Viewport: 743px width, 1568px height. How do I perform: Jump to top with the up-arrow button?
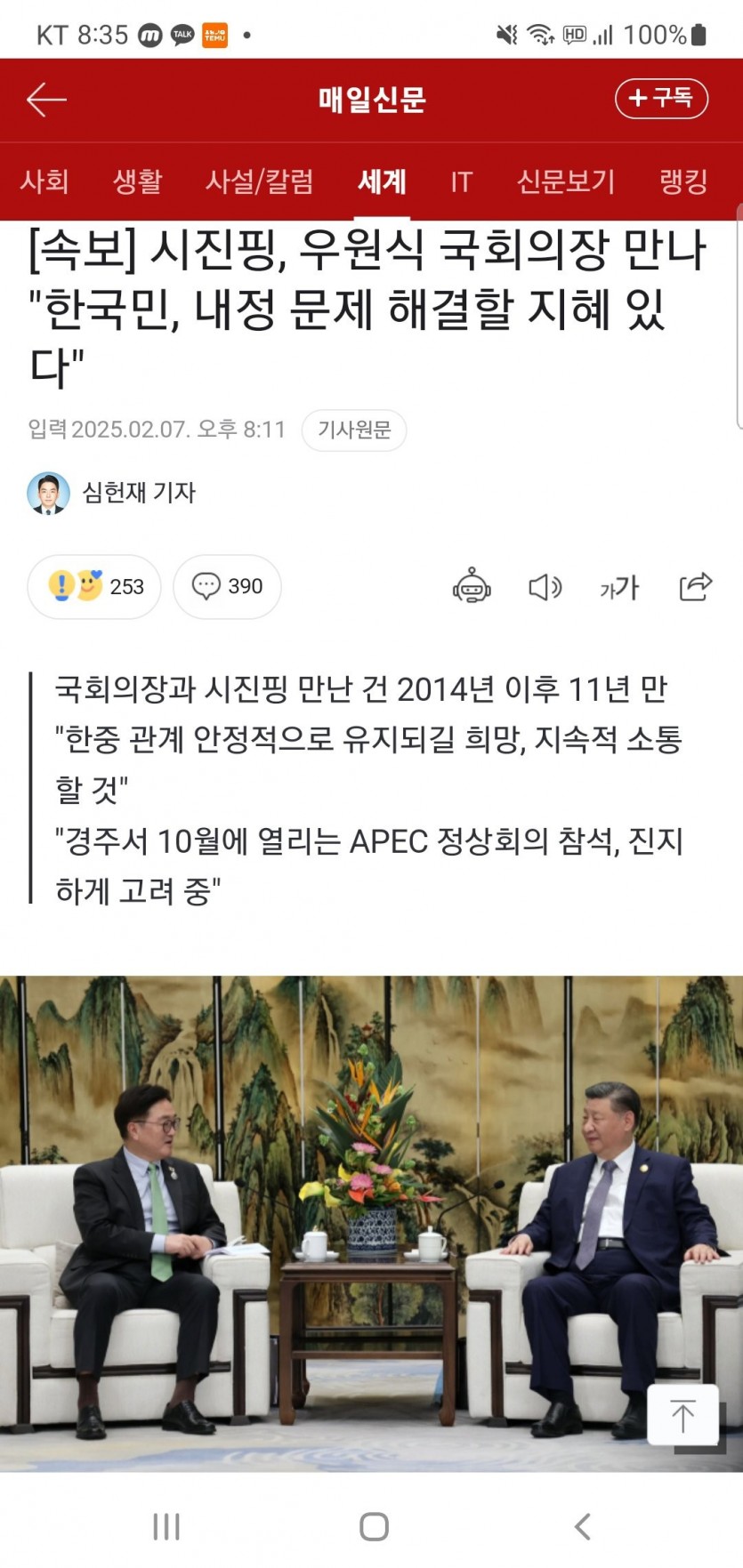pos(682,1415)
